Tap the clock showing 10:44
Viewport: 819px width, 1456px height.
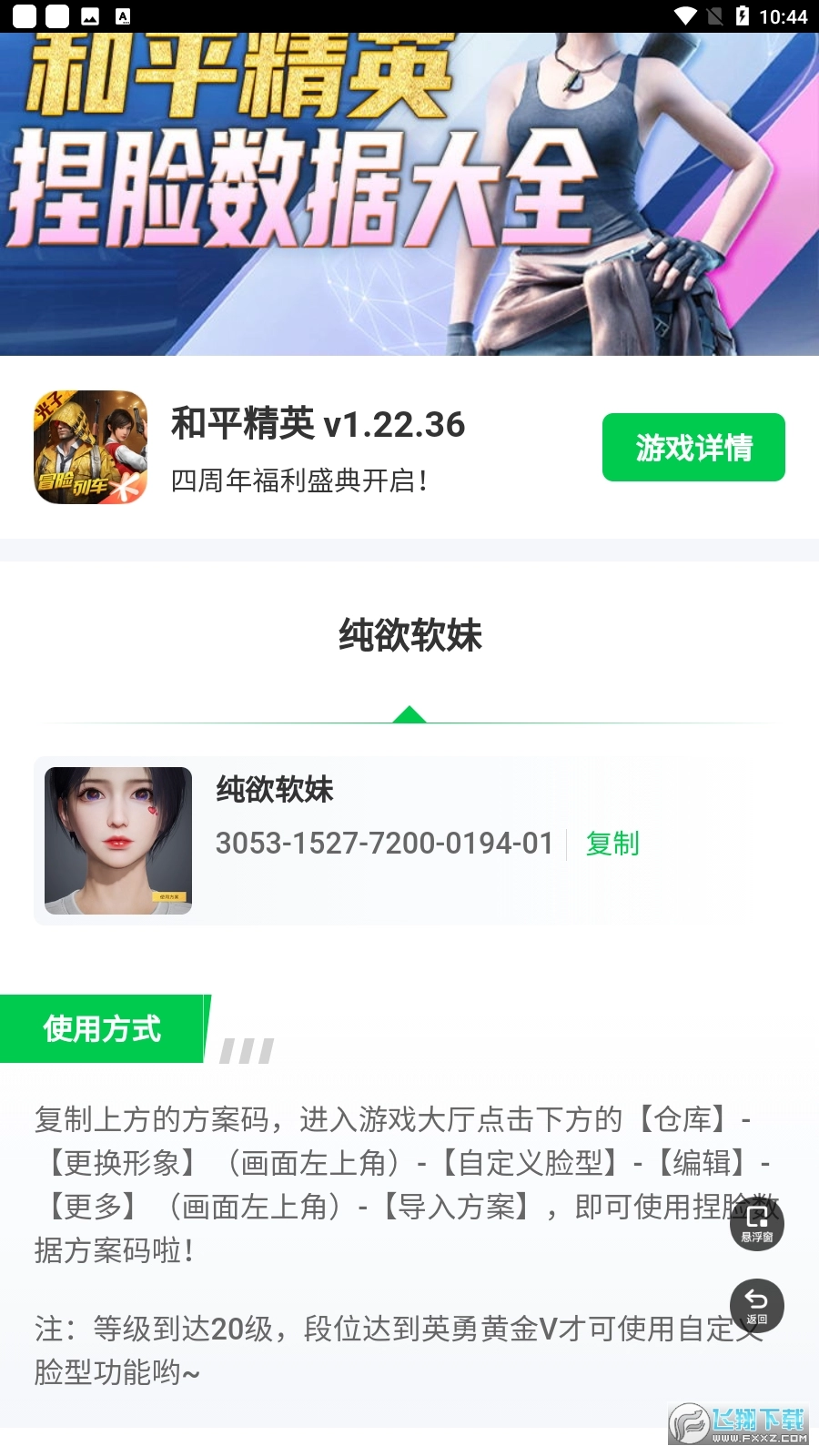coord(780,15)
